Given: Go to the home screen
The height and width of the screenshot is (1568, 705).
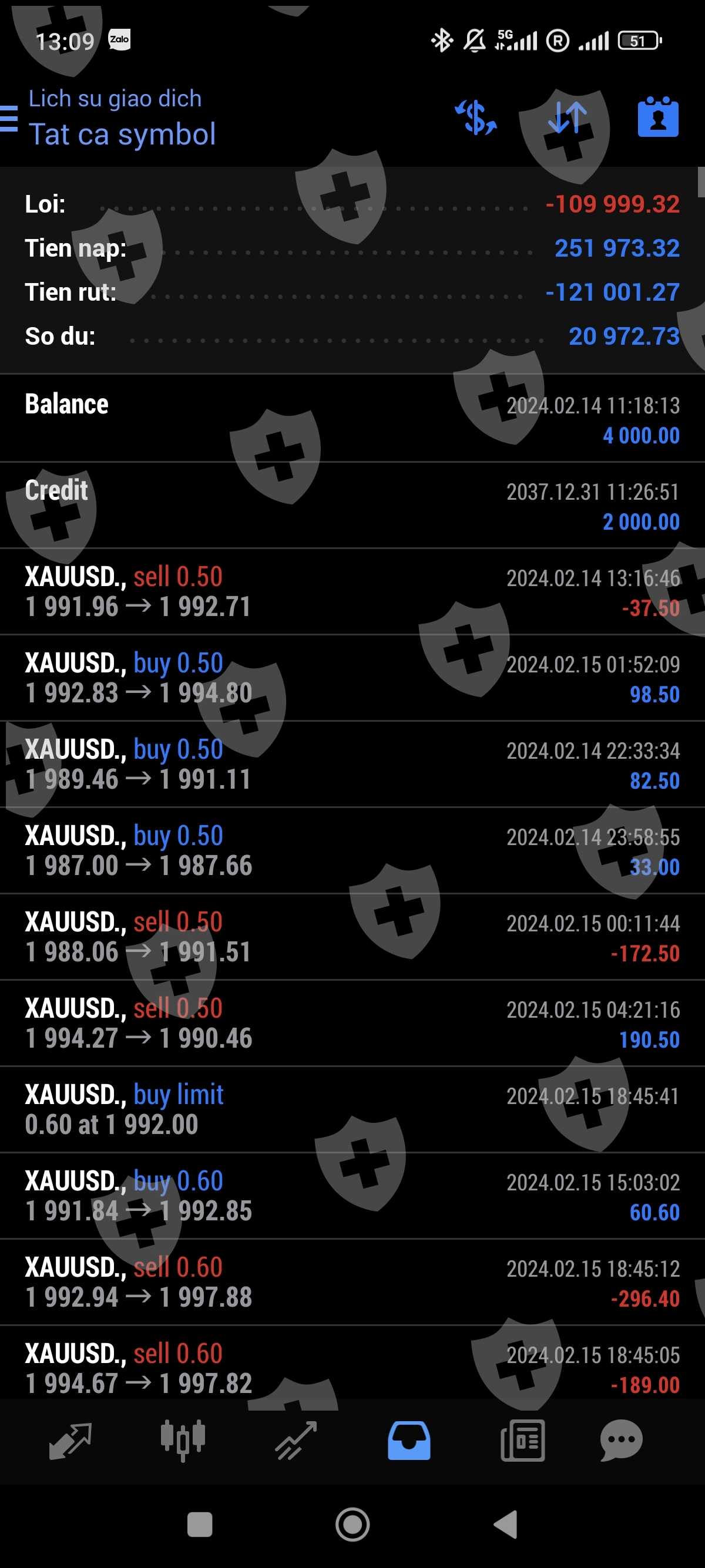Looking at the screenshot, I should pos(352,1525).
